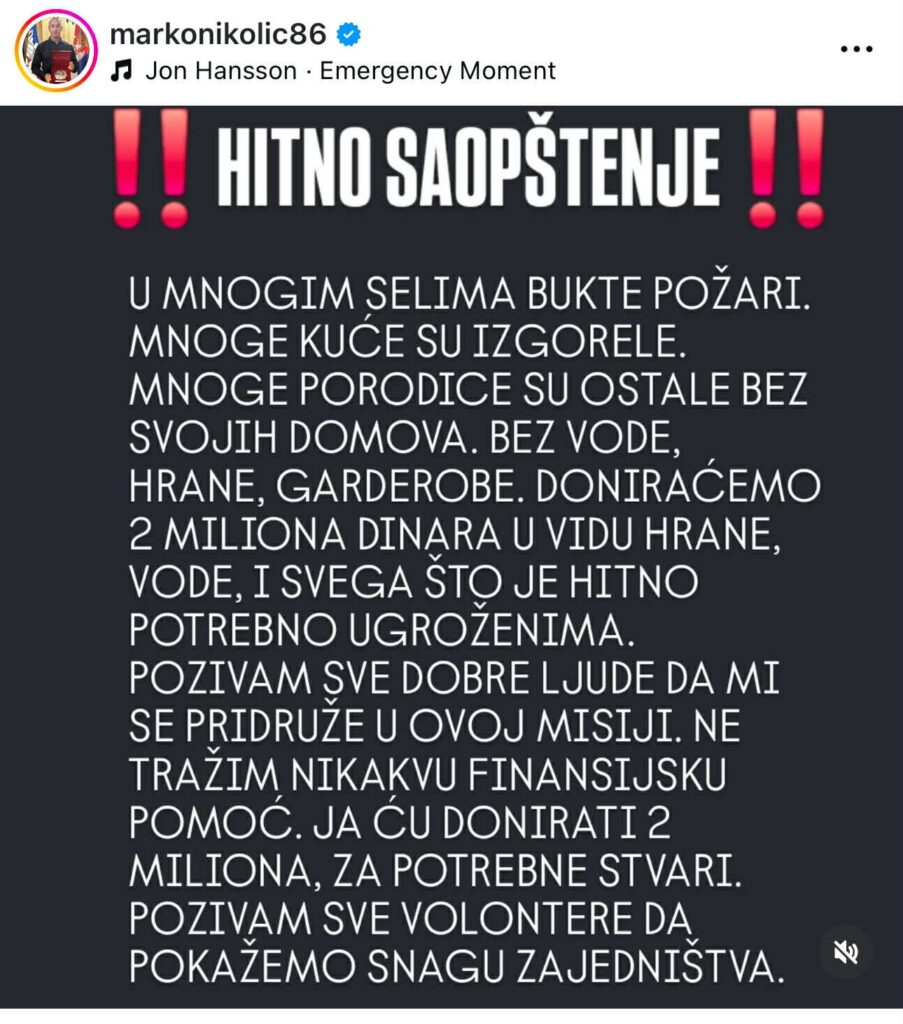Open the post's three-dot options menu
Viewport: 903px width, 1024px height.
click(x=857, y=48)
